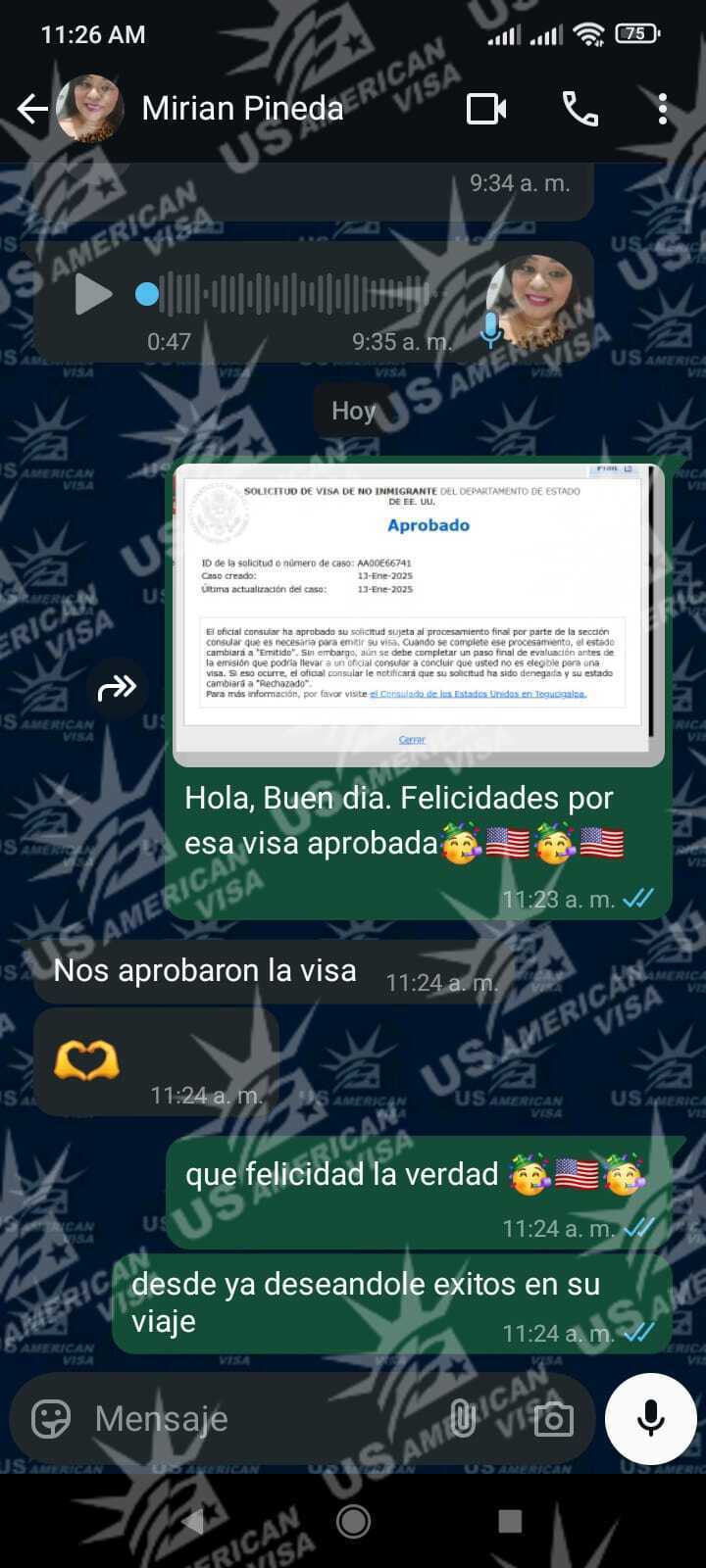Image resolution: width=706 pixels, height=1568 pixels.
Task: Play the 0:47 voice message
Action: pyautogui.click(x=94, y=294)
